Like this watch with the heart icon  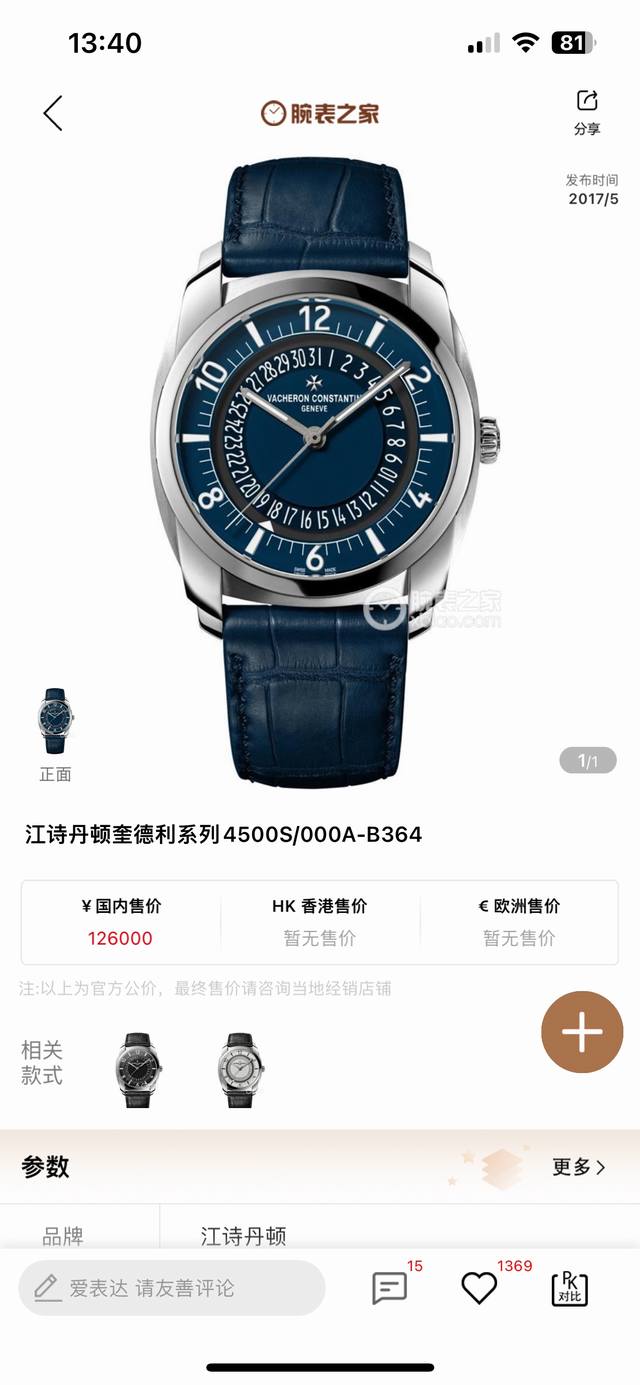(479, 1288)
